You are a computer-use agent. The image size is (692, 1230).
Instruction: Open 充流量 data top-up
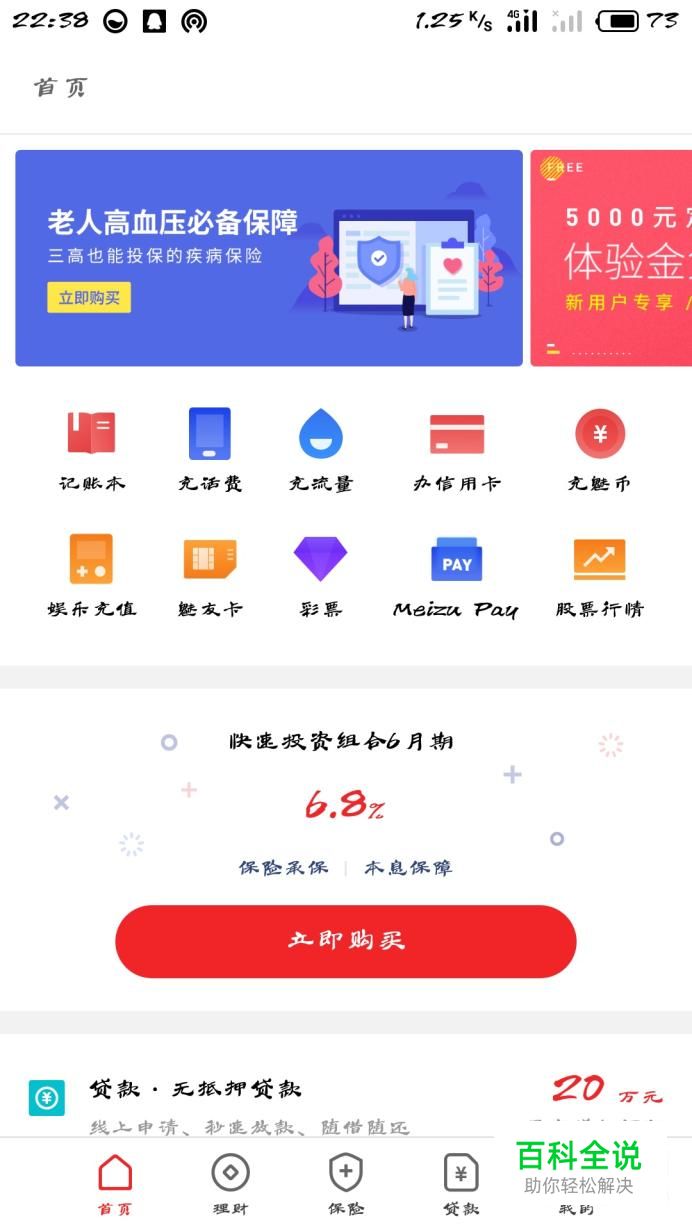(x=321, y=450)
